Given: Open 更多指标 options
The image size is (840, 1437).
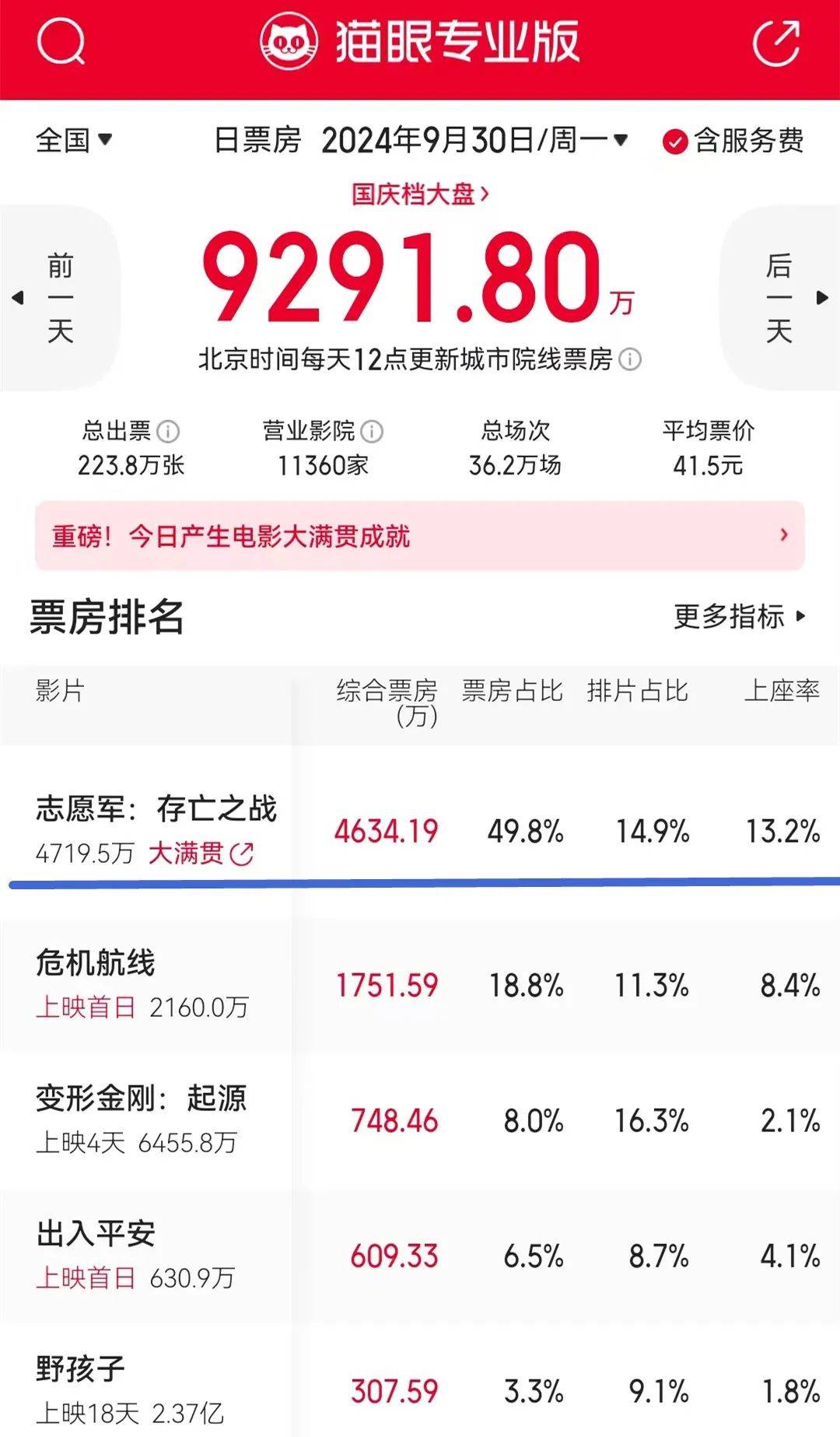Looking at the screenshot, I should [x=739, y=617].
